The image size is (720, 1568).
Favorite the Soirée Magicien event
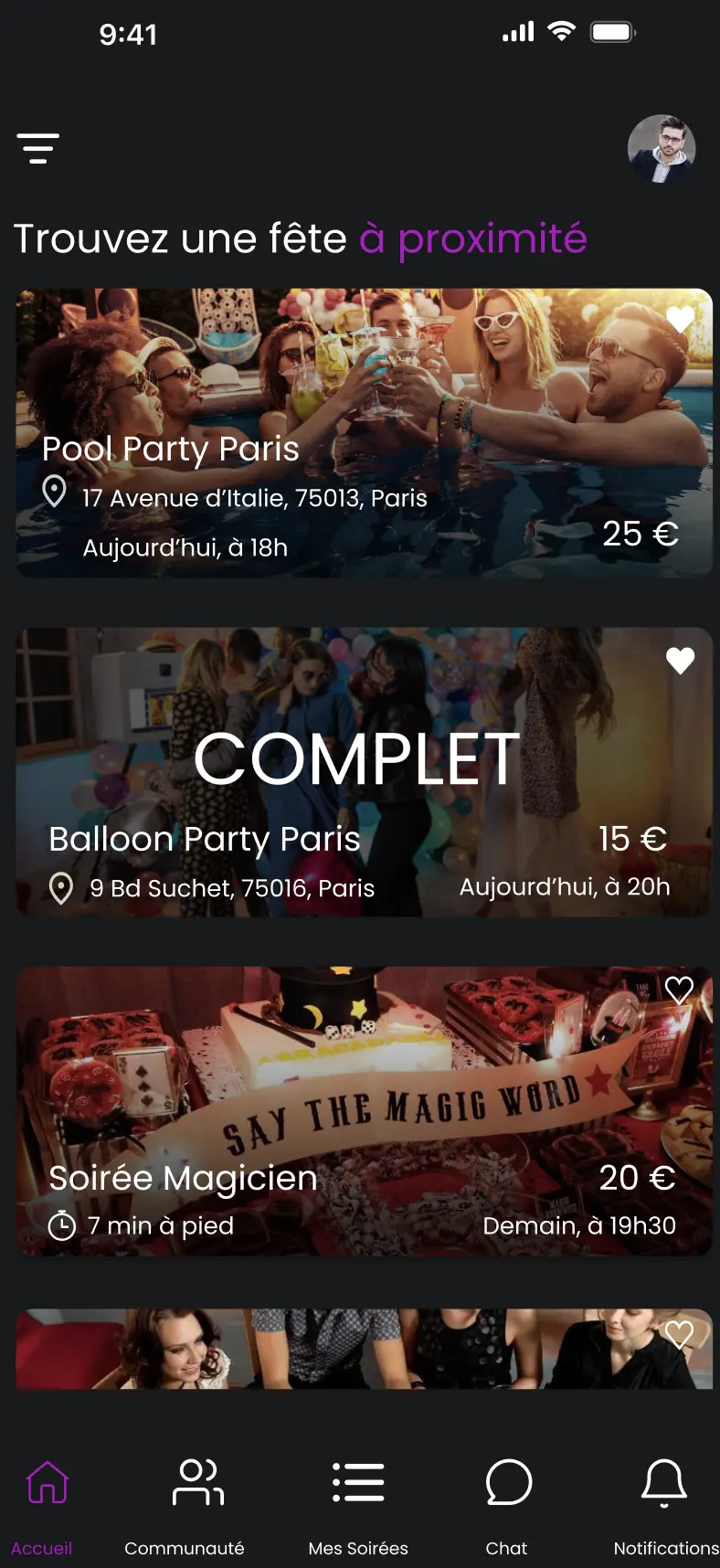point(681,989)
